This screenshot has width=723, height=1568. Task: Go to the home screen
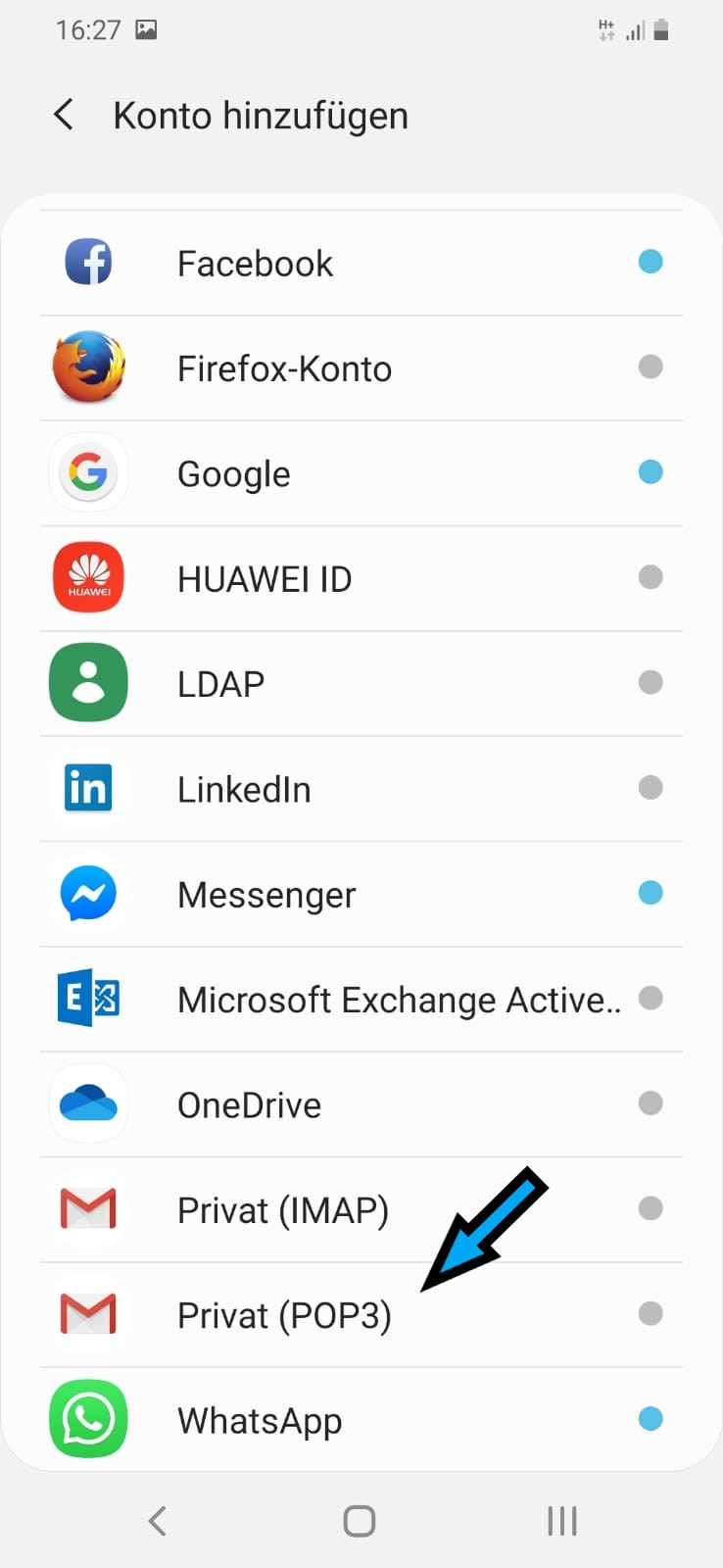360,1521
